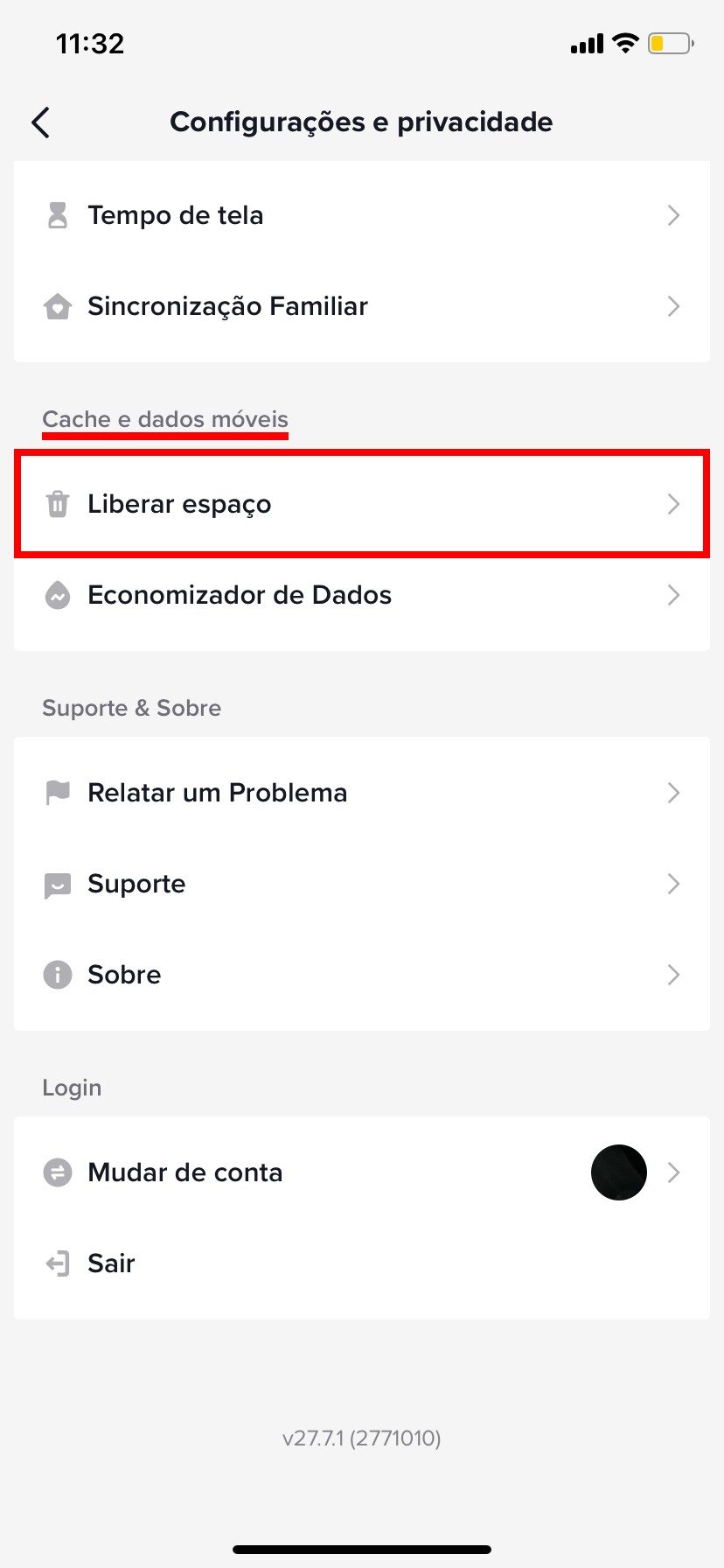Open Tempo de tela settings
The width and height of the screenshot is (724, 1568).
click(360, 215)
